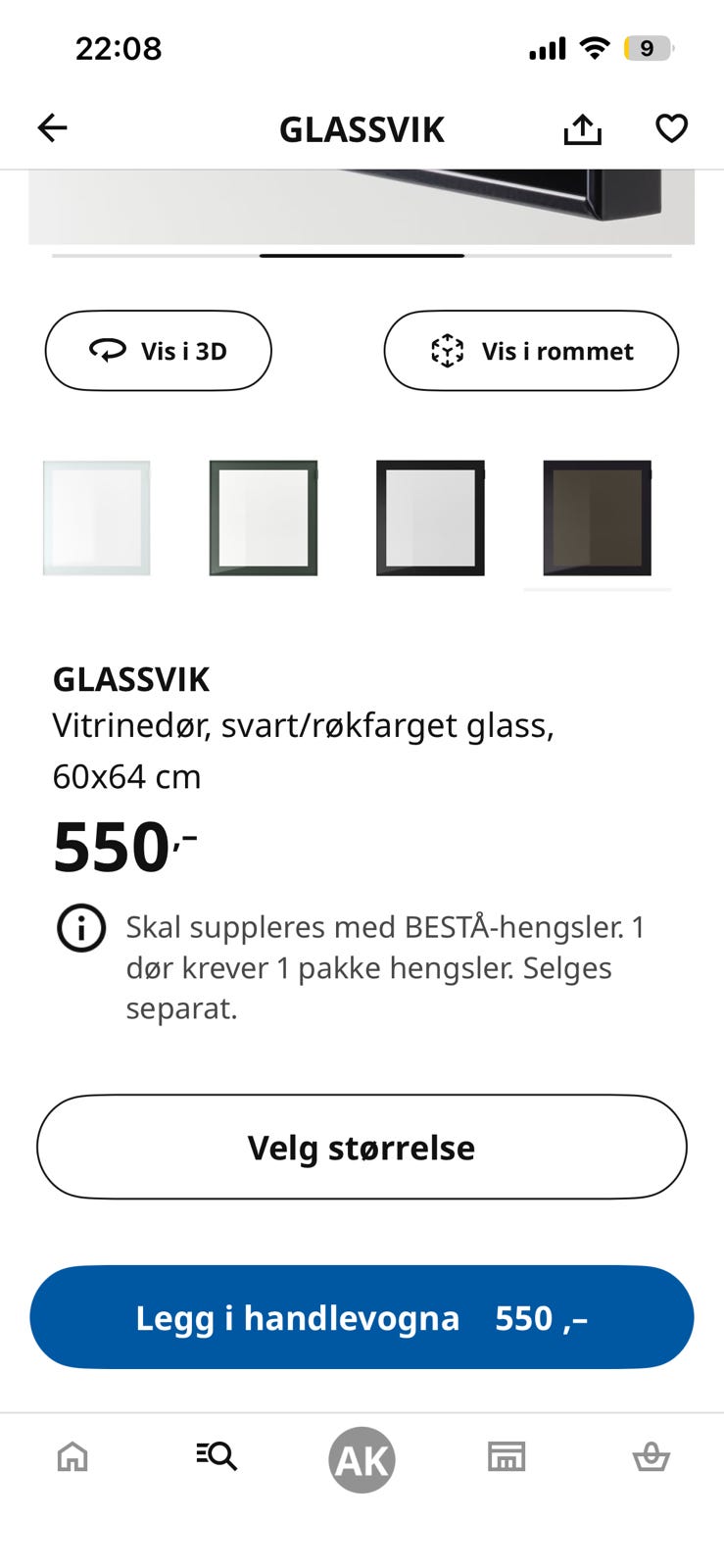Tap the product photo at the top
The height and width of the screenshot is (1568, 724).
[362, 206]
